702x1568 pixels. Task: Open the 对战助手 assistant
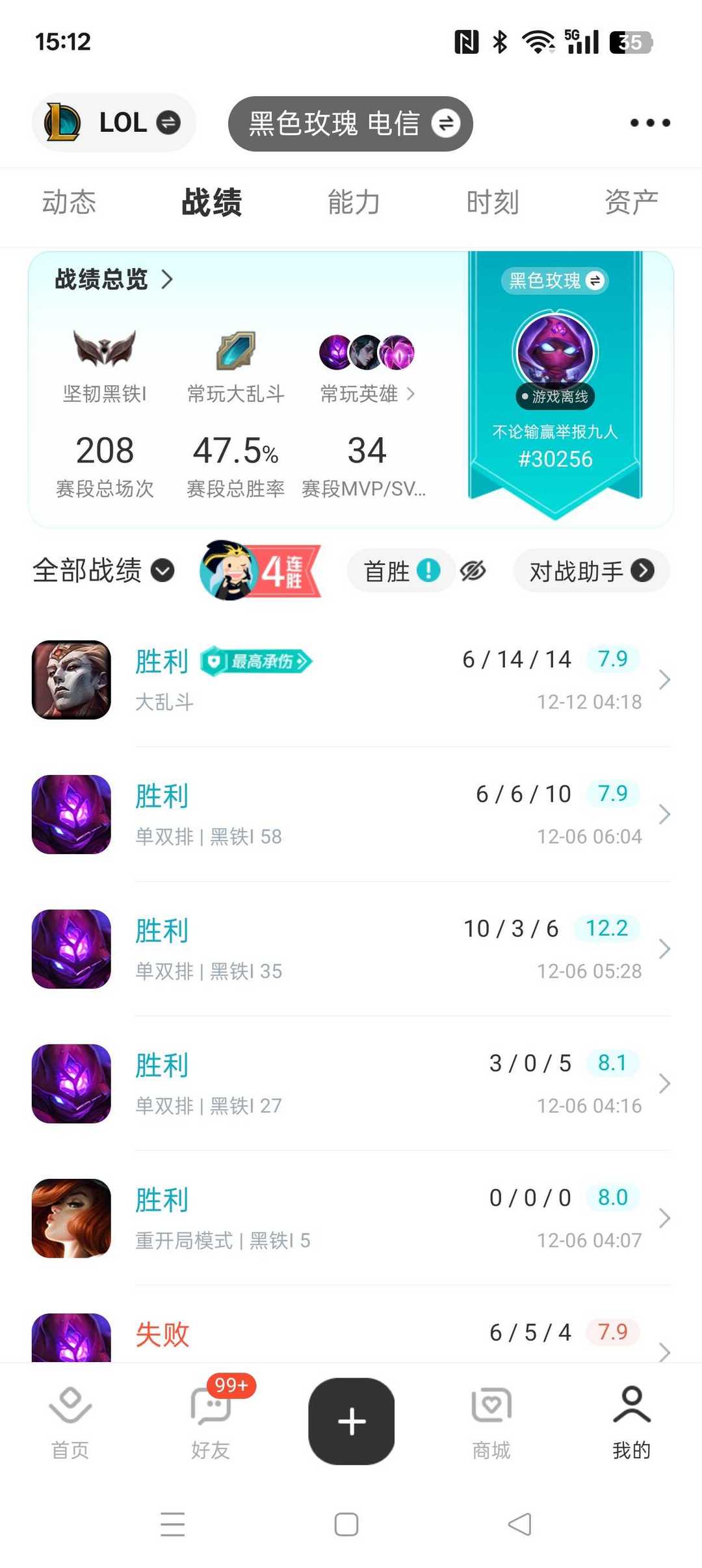tap(590, 571)
